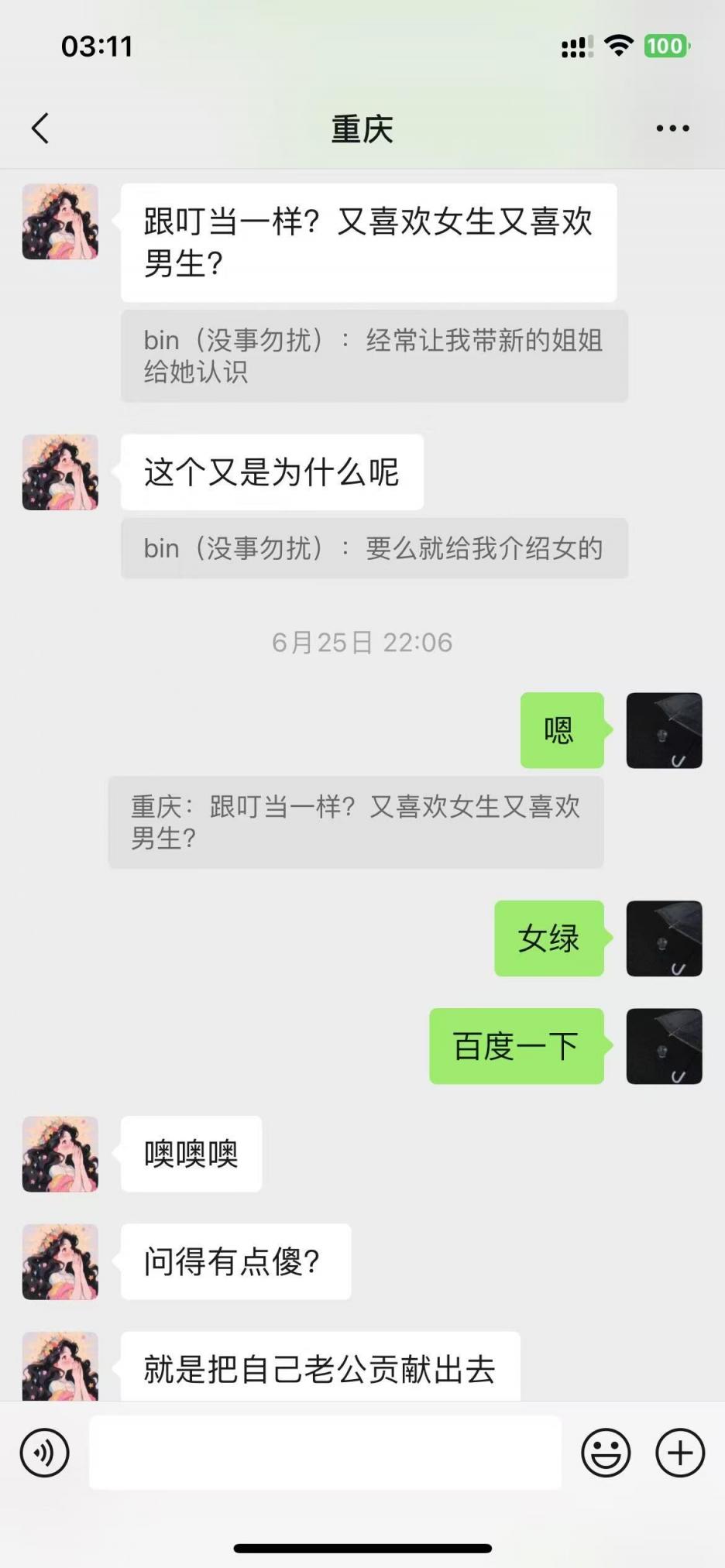The height and width of the screenshot is (1568, 725).
Task: Open my avatar beside 女绿
Action: [x=664, y=938]
